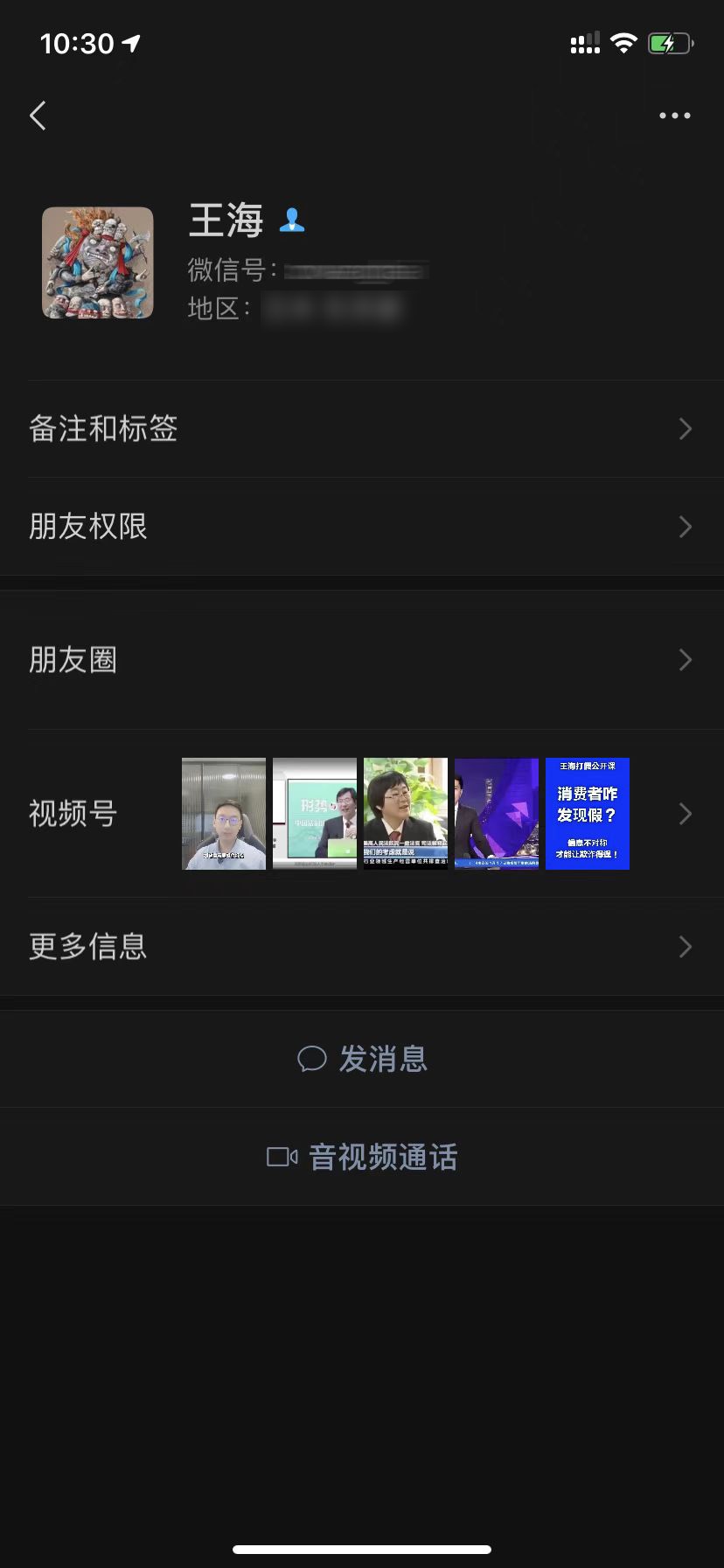The height and width of the screenshot is (1568, 724).
Task: Open 更多信息 details
Action: tap(362, 947)
